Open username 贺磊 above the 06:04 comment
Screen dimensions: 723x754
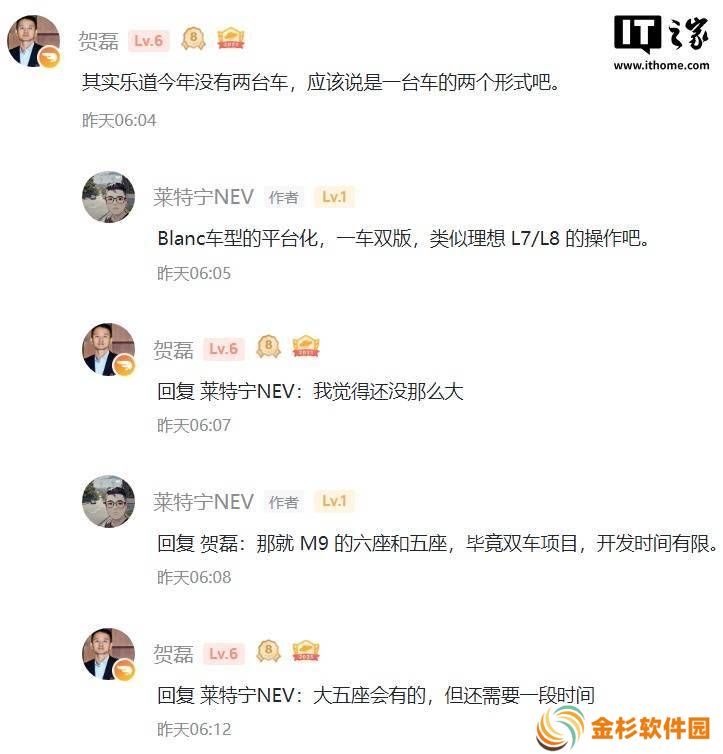coord(98,41)
